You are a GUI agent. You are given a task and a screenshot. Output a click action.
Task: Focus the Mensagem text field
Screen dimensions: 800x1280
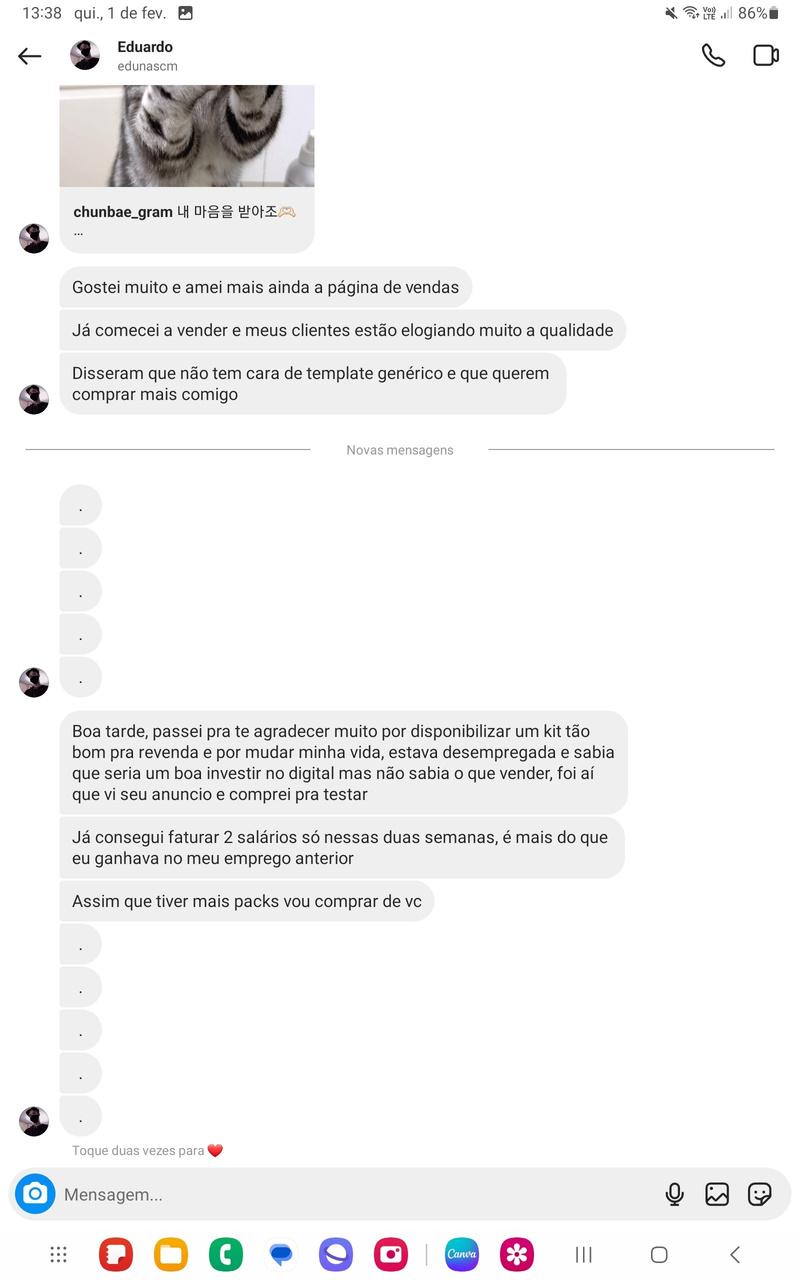pyautogui.click(x=350, y=1194)
